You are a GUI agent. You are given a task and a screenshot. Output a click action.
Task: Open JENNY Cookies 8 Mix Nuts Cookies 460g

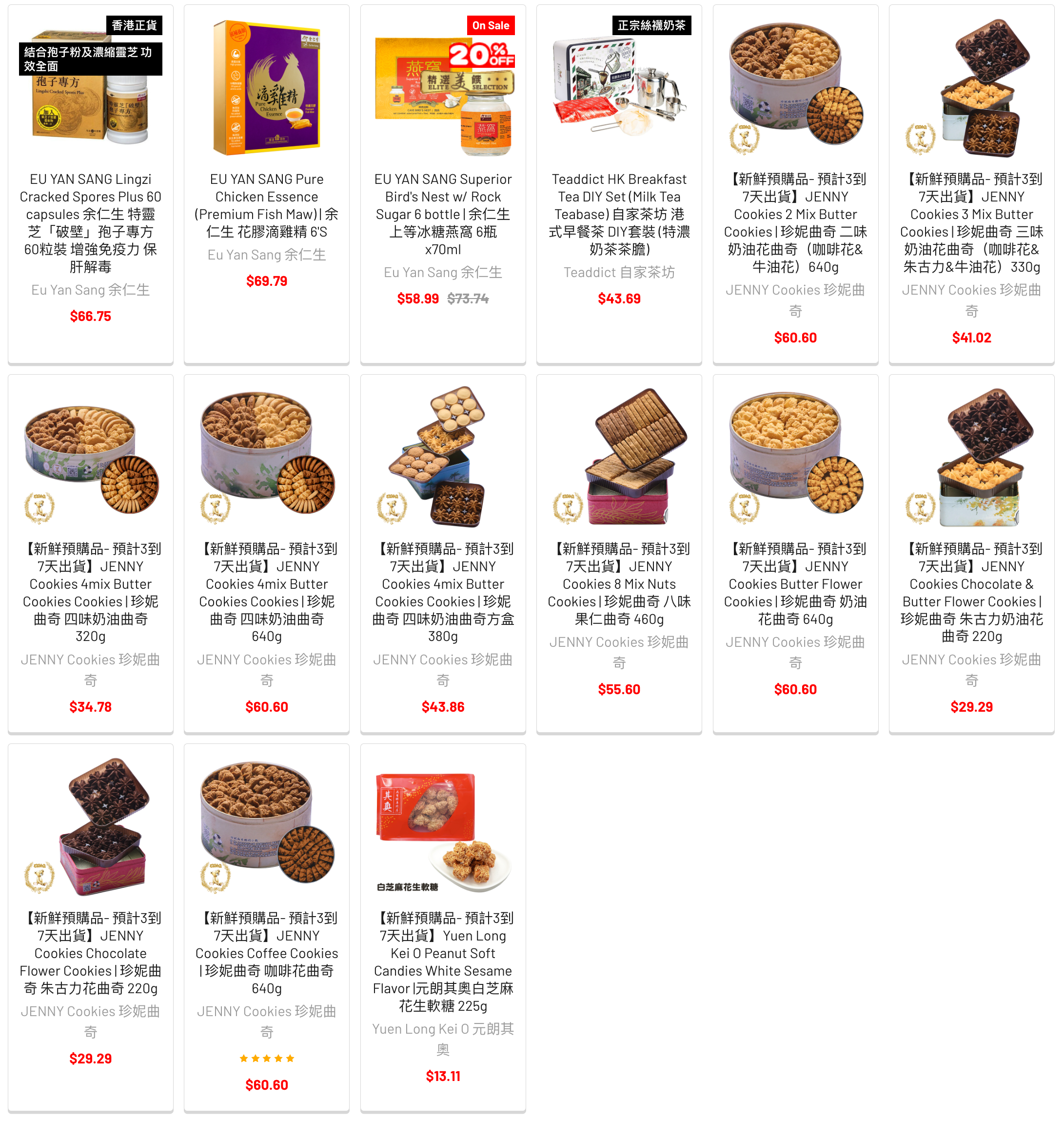click(x=619, y=583)
